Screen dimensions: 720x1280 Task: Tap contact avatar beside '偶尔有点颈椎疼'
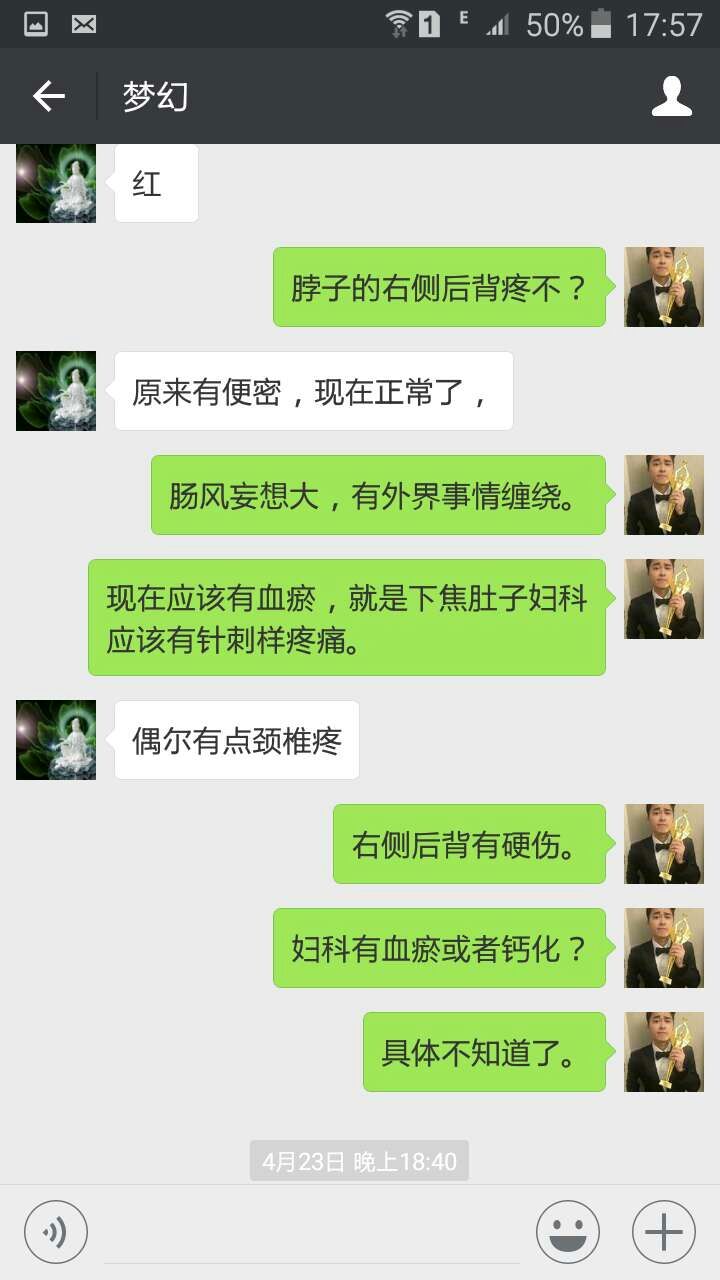click(x=56, y=740)
